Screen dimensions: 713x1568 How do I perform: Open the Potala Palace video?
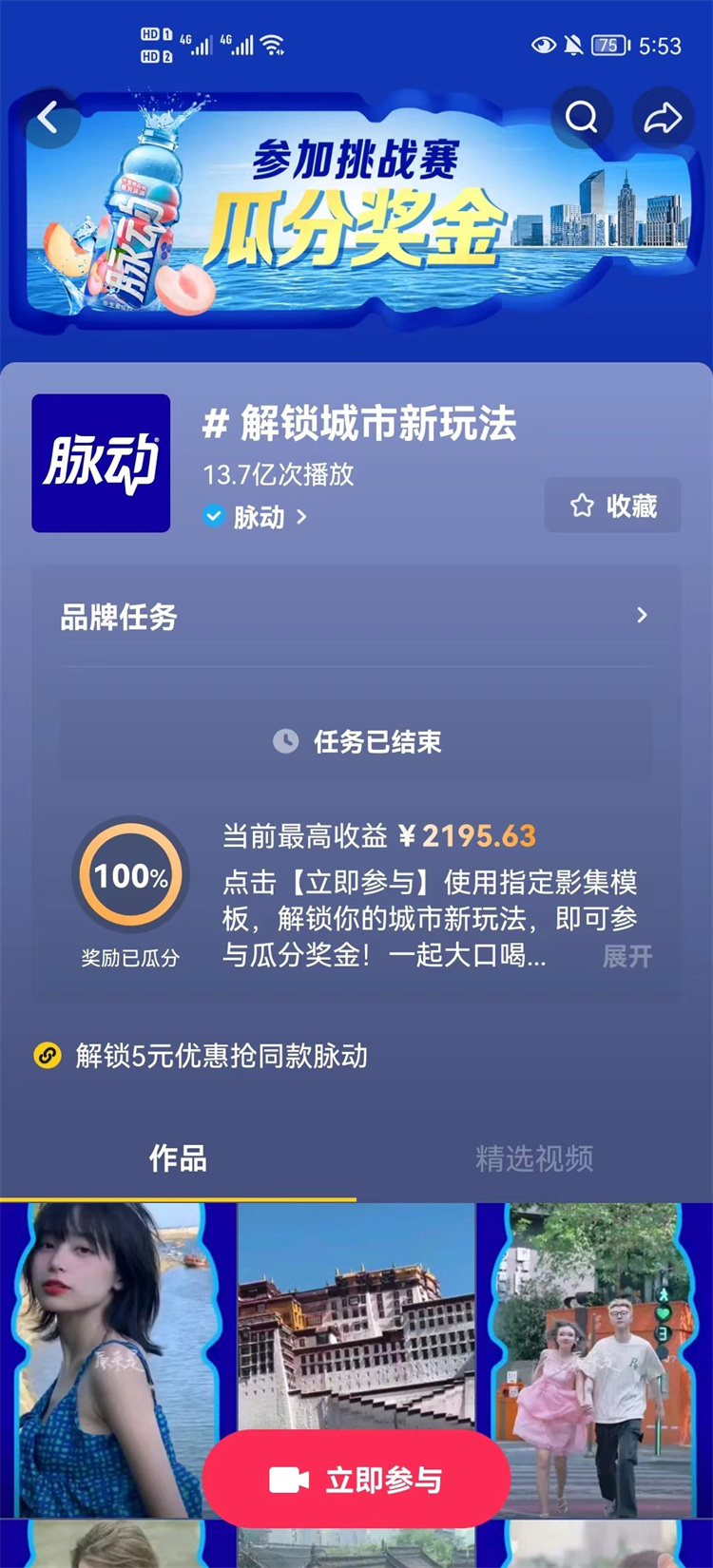pos(356,1321)
